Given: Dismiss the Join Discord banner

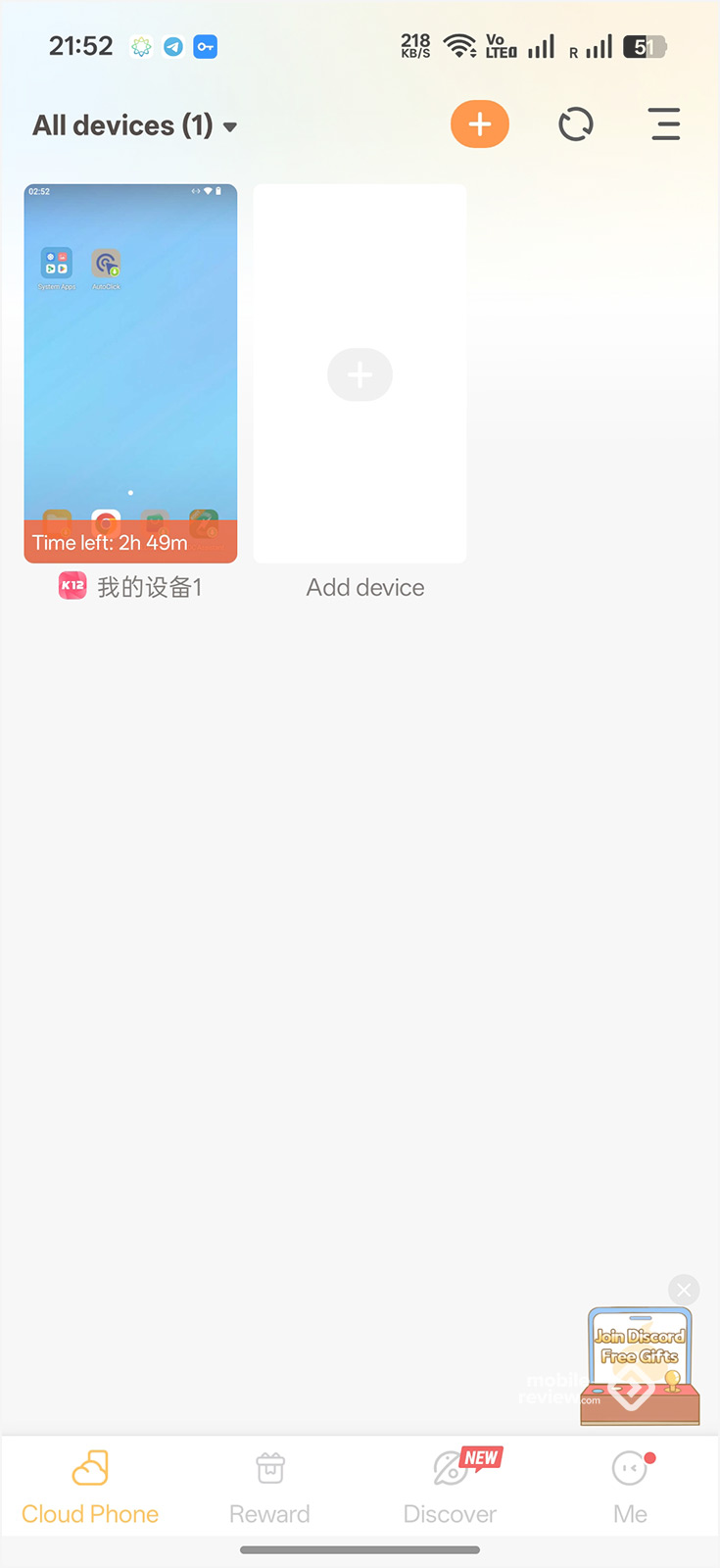Looking at the screenshot, I should tap(684, 1290).
